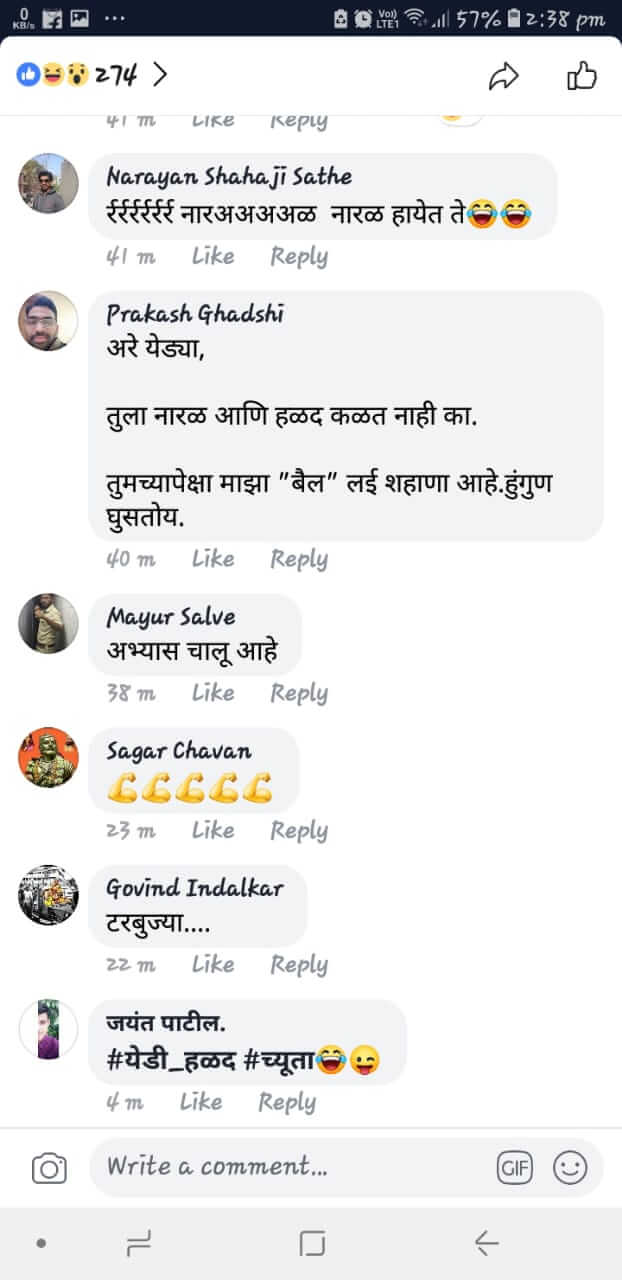The width and height of the screenshot is (622, 1280).
Task: Go back using the system back arrow
Action: coord(487,1243)
